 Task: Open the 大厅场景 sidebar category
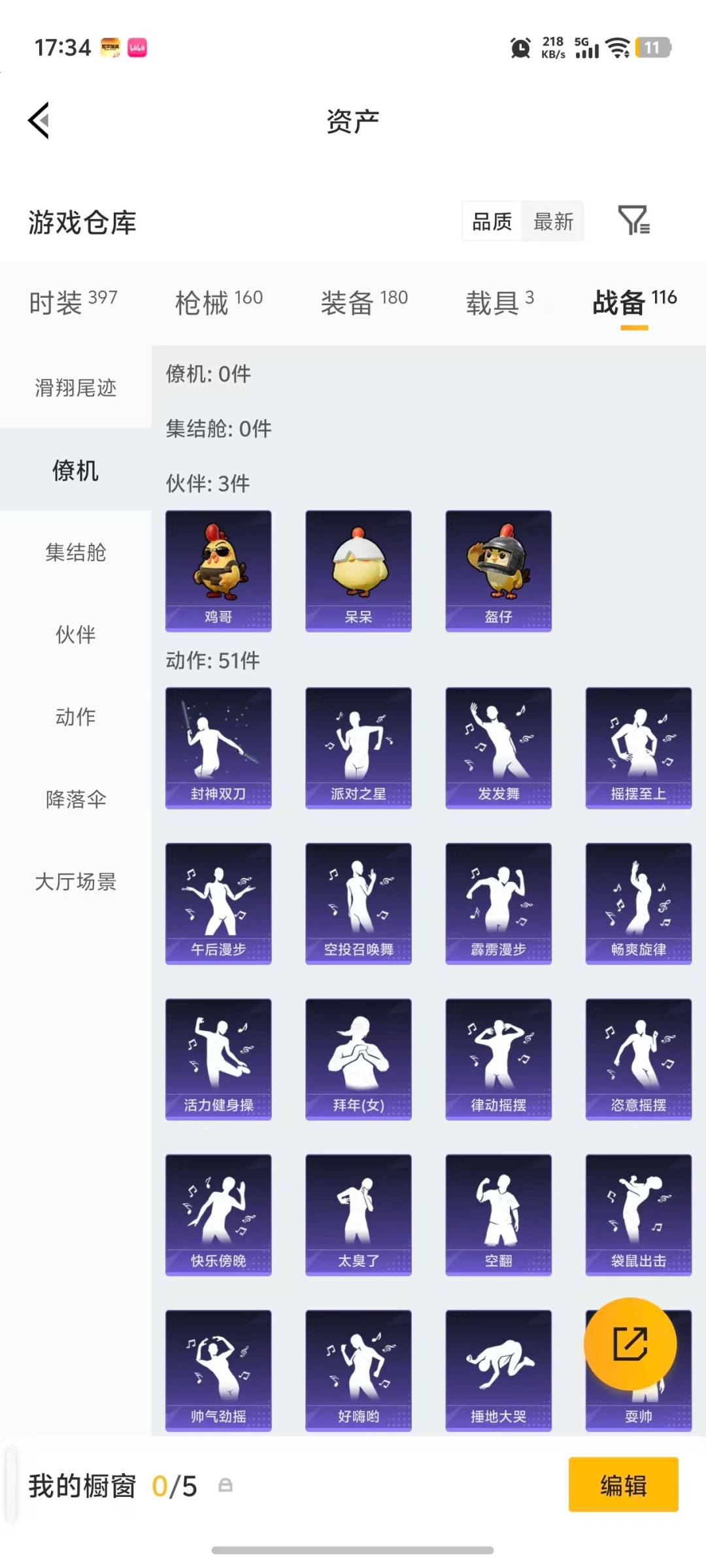click(75, 882)
